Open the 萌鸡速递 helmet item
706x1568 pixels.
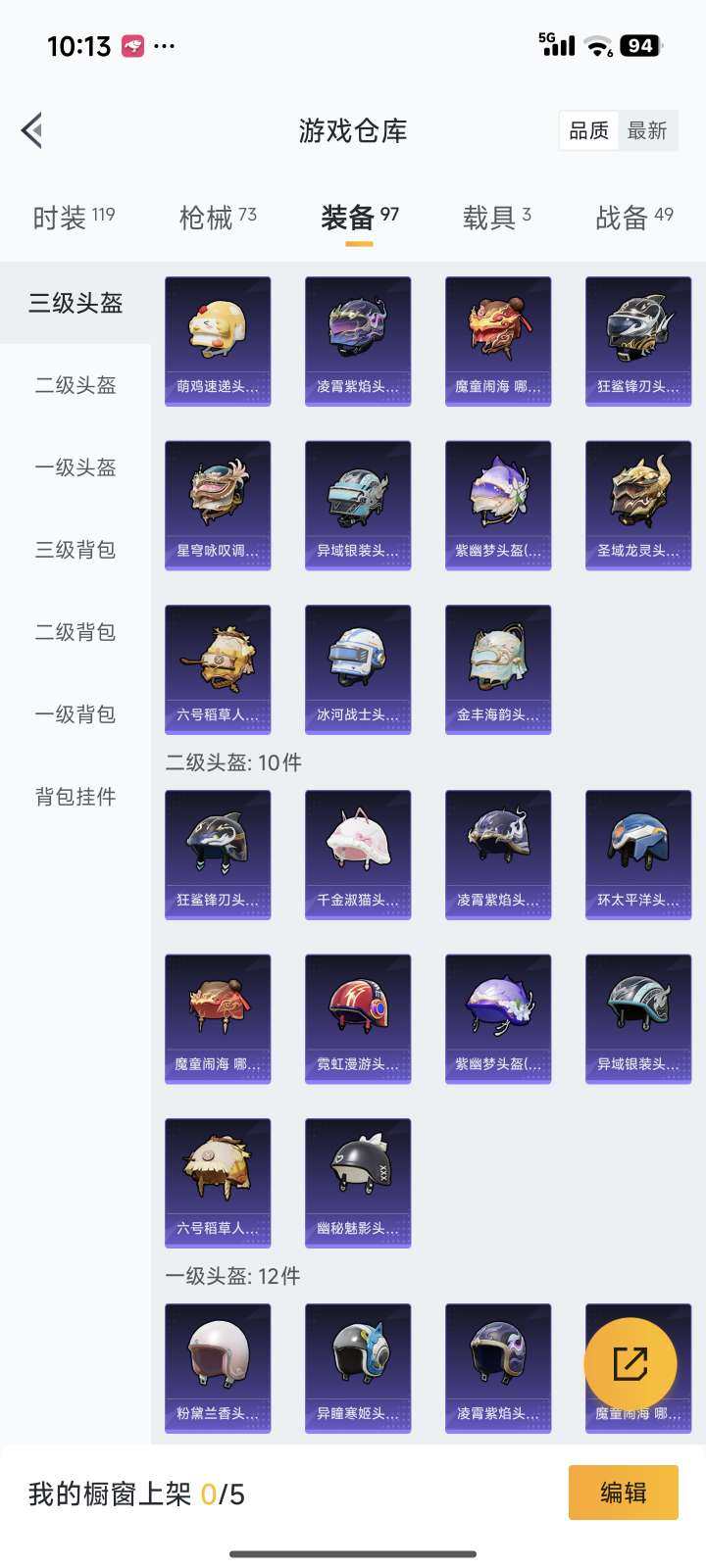(218, 341)
